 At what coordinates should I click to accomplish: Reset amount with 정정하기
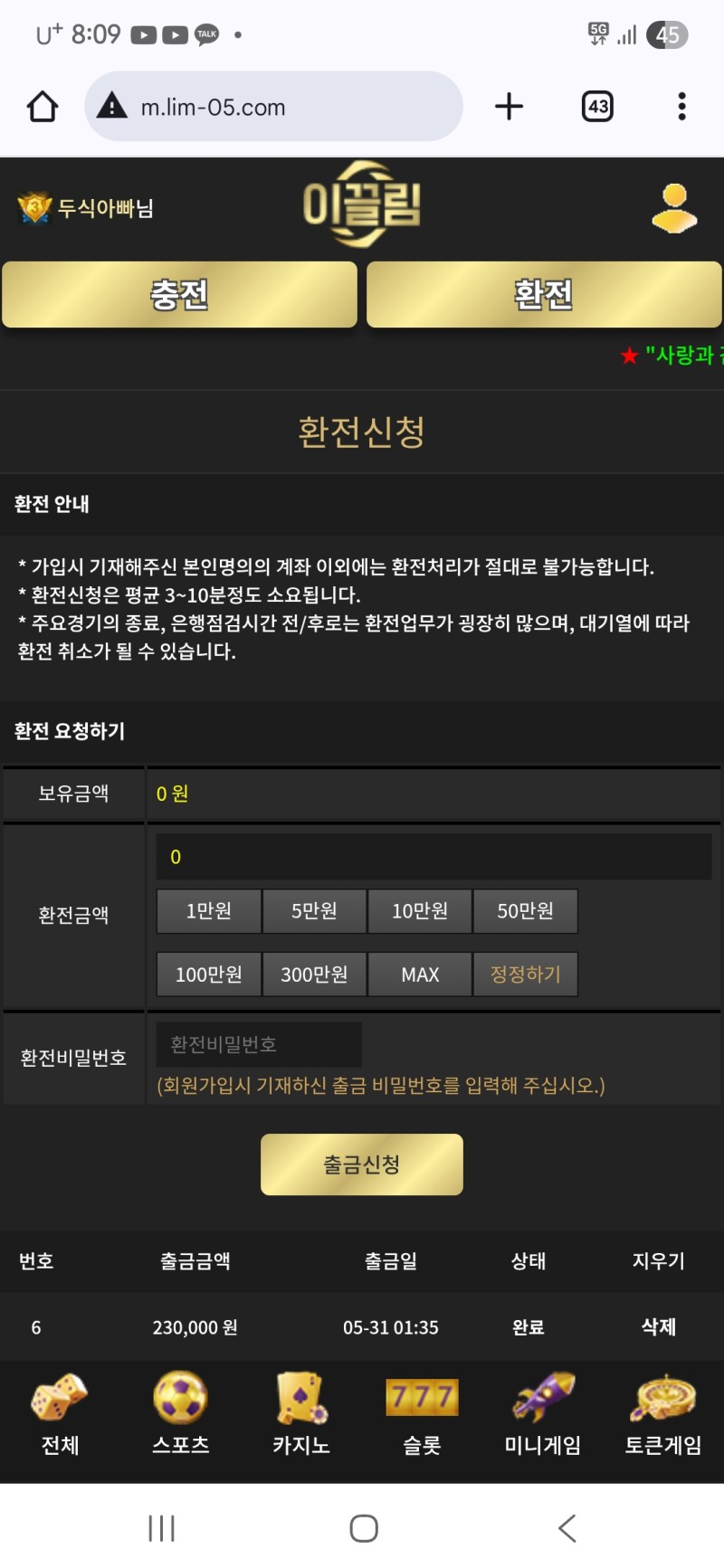point(525,974)
